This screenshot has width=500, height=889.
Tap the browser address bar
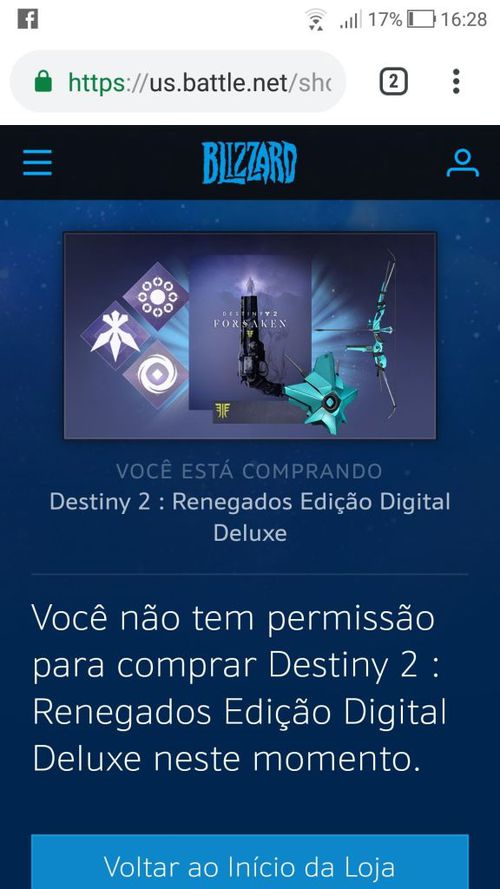click(x=178, y=82)
